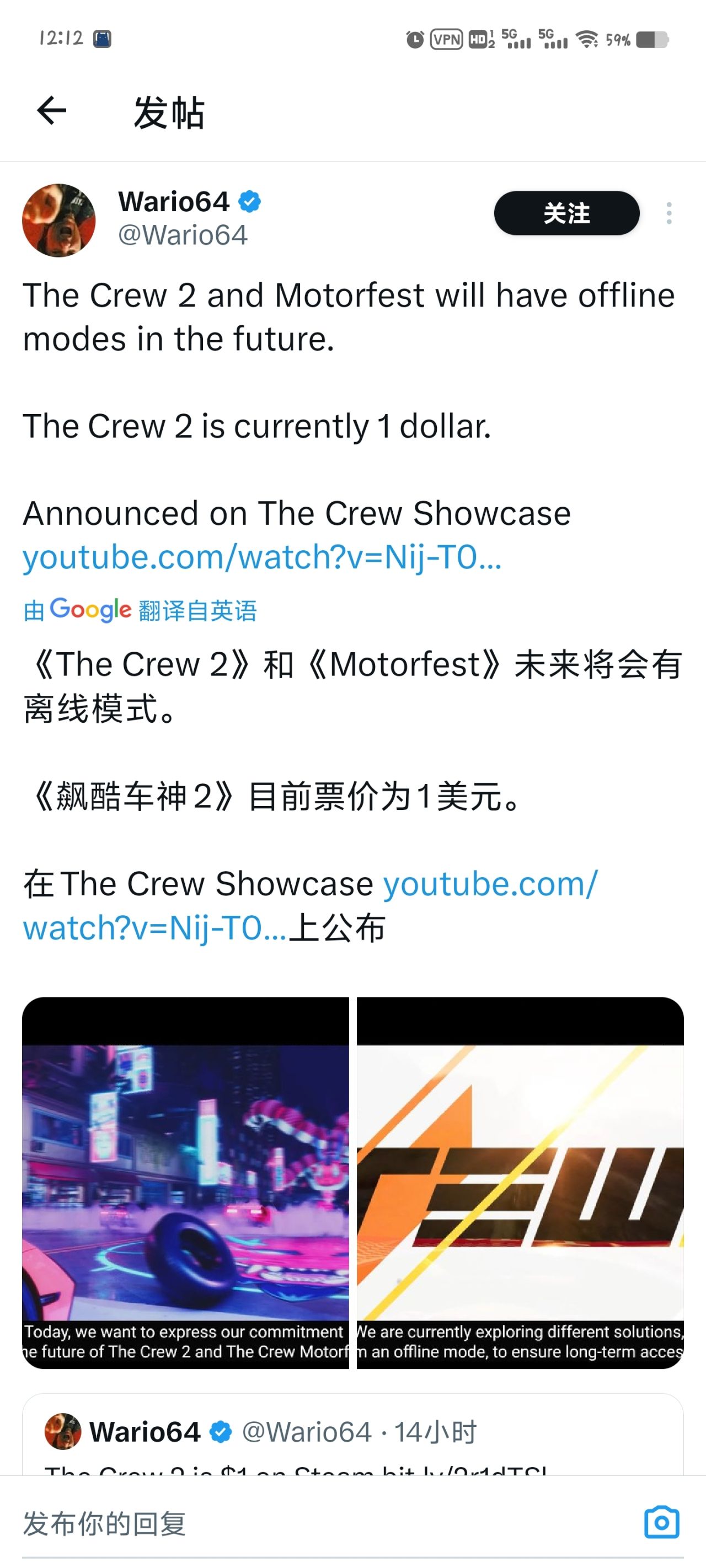Image resolution: width=706 pixels, height=1568 pixels.
Task: Open Wario64's profile picture at post top
Action: (59, 221)
